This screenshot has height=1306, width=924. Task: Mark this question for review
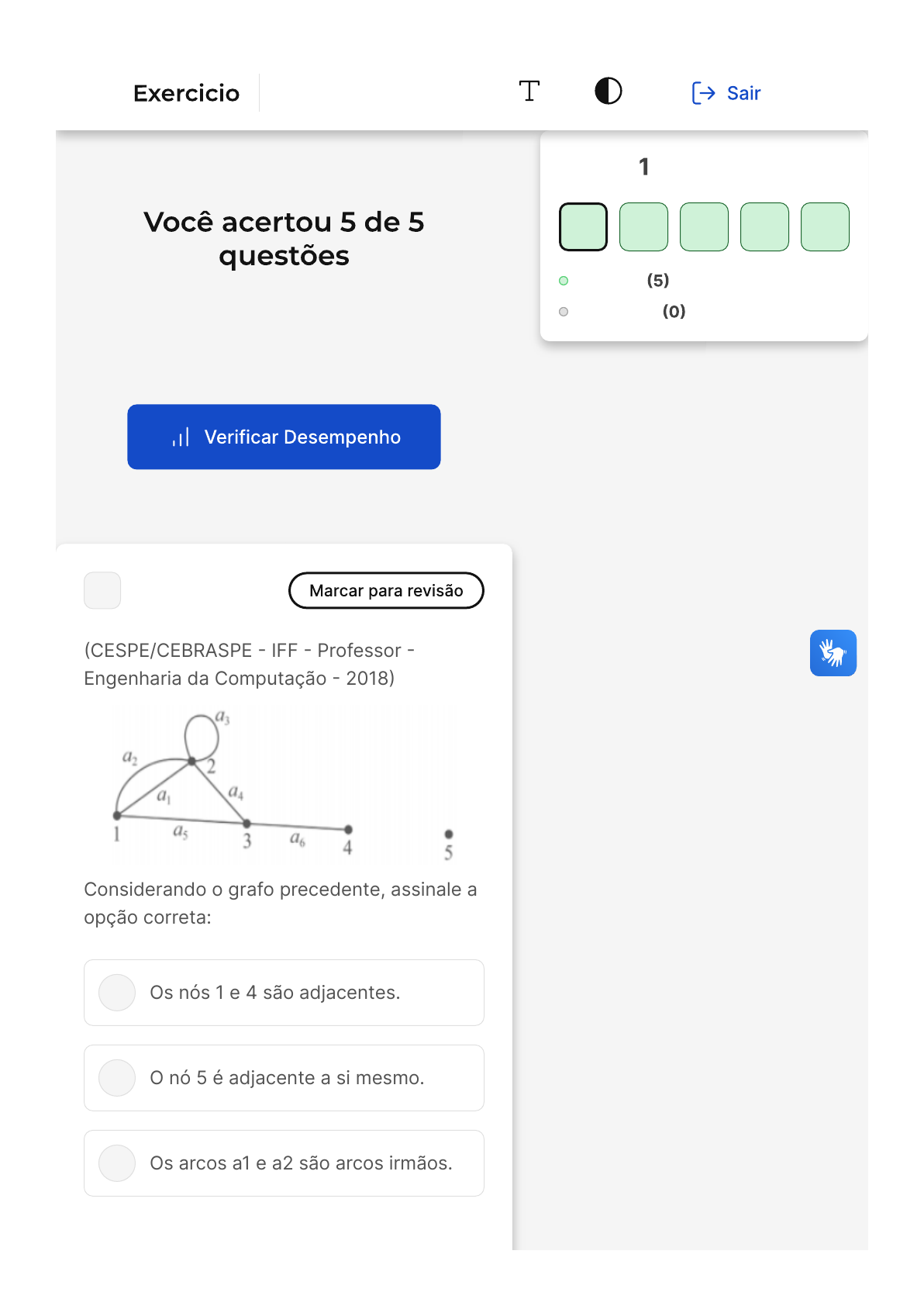click(x=386, y=591)
